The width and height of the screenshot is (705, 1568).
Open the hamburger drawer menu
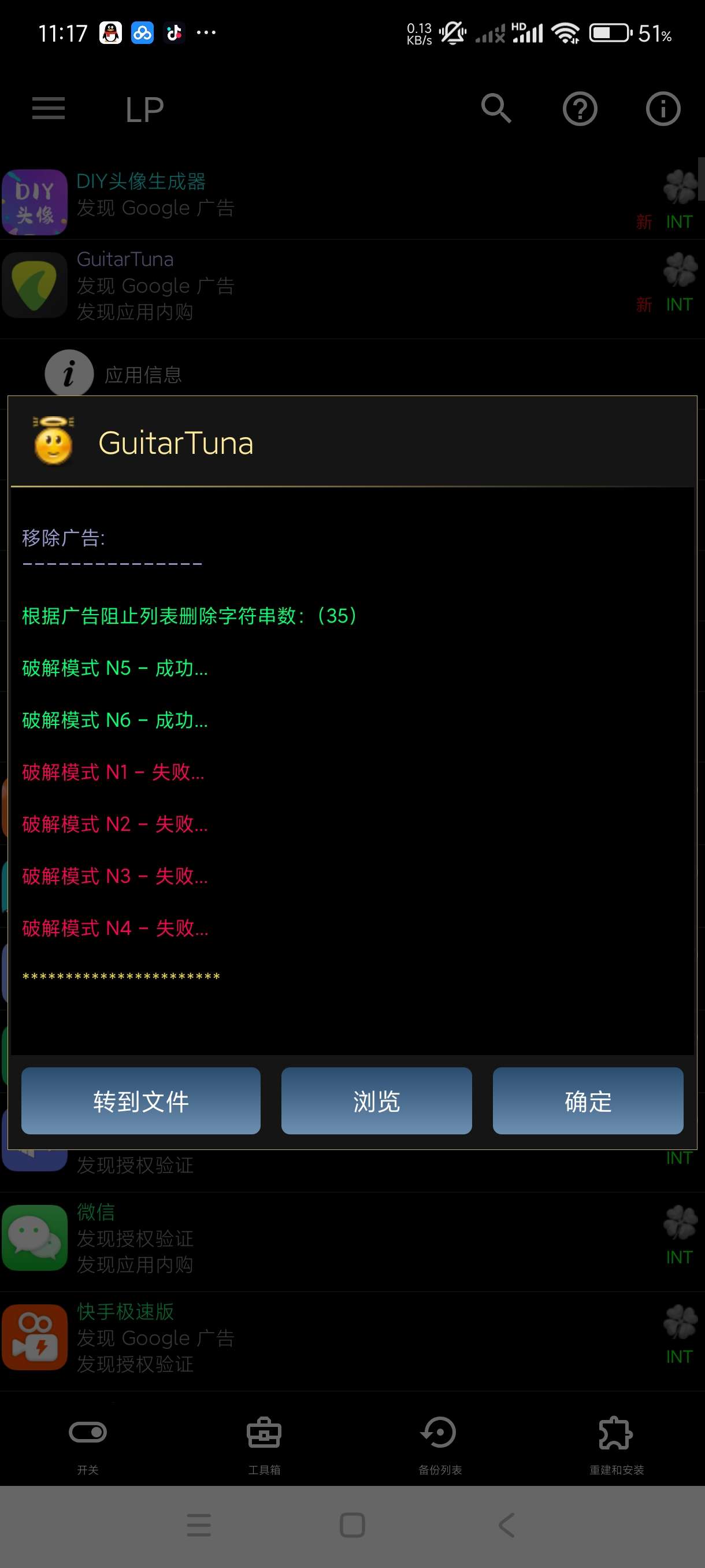(x=49, y=109)
